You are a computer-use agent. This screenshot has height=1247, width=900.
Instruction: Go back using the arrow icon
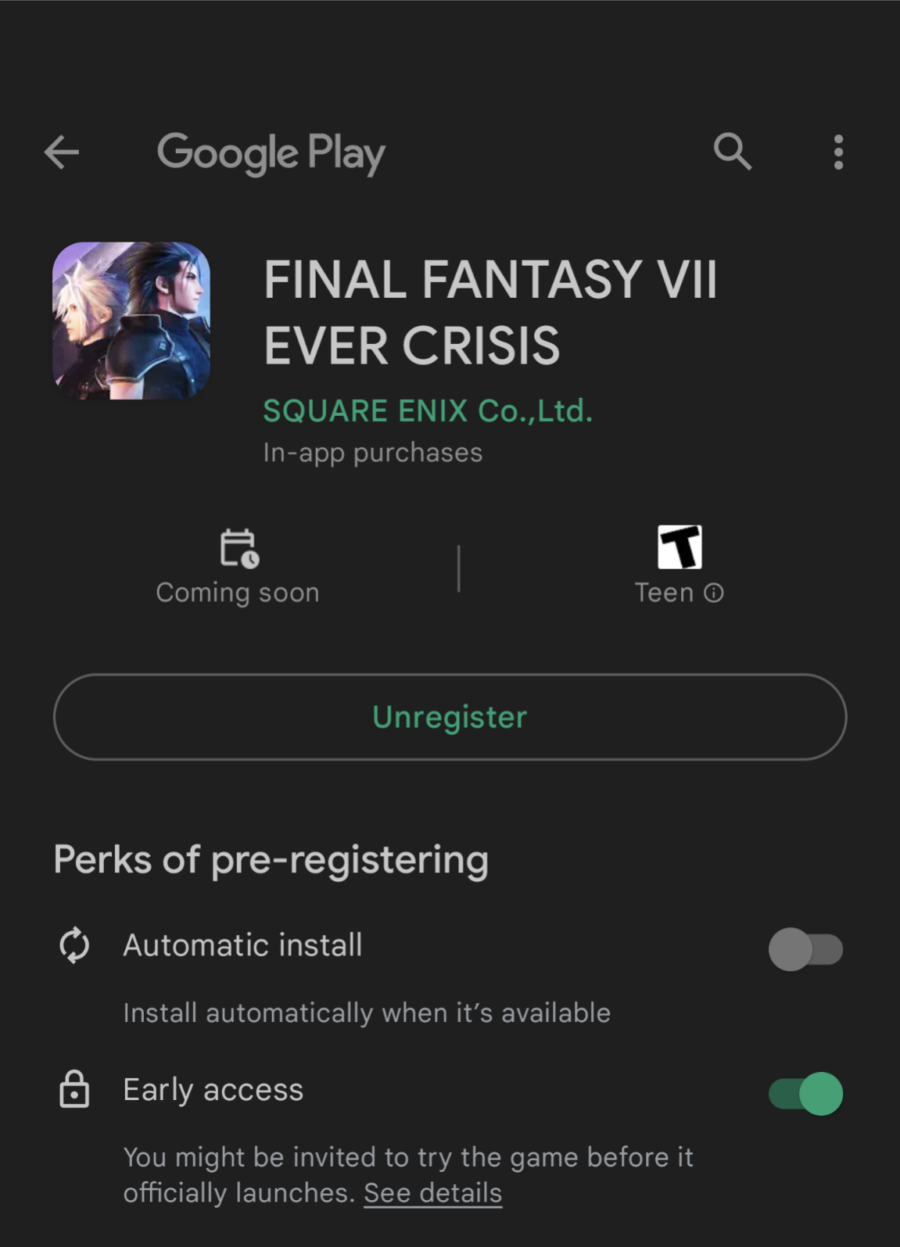61,153
